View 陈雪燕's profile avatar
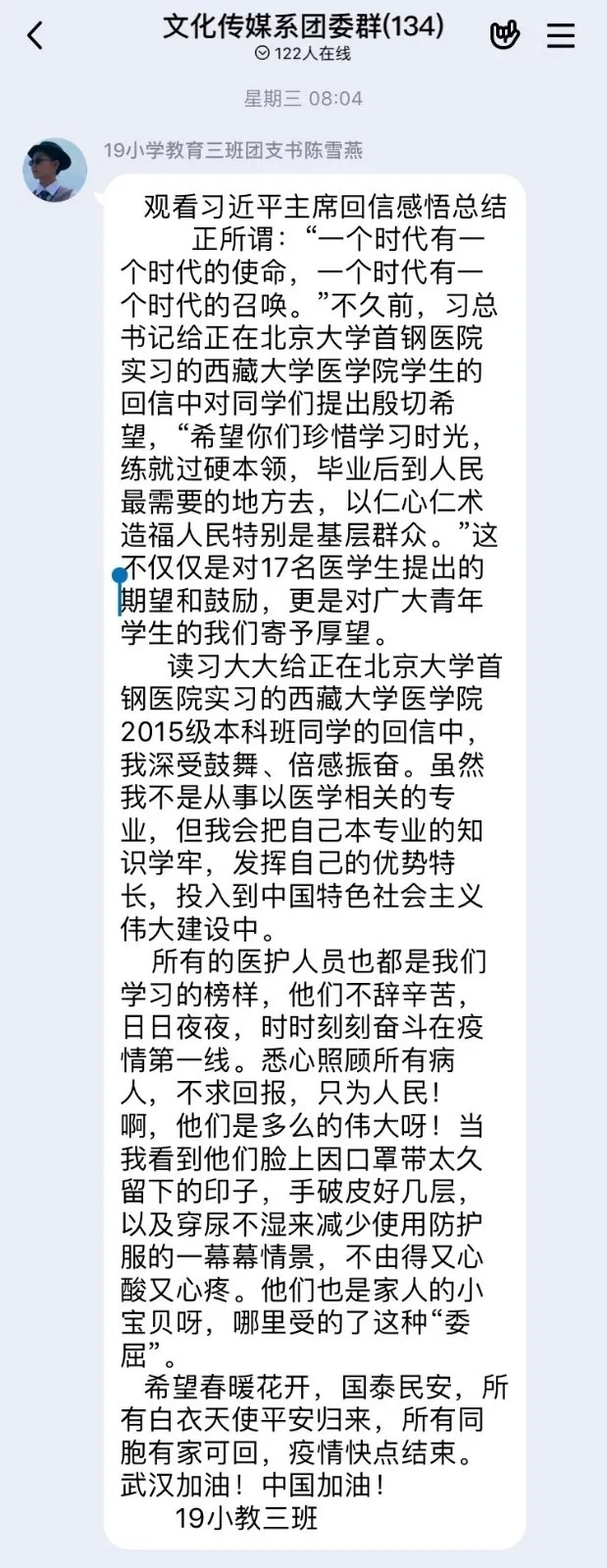The height and width of the screenshot is (1568, 607). [x=55, y=170]
